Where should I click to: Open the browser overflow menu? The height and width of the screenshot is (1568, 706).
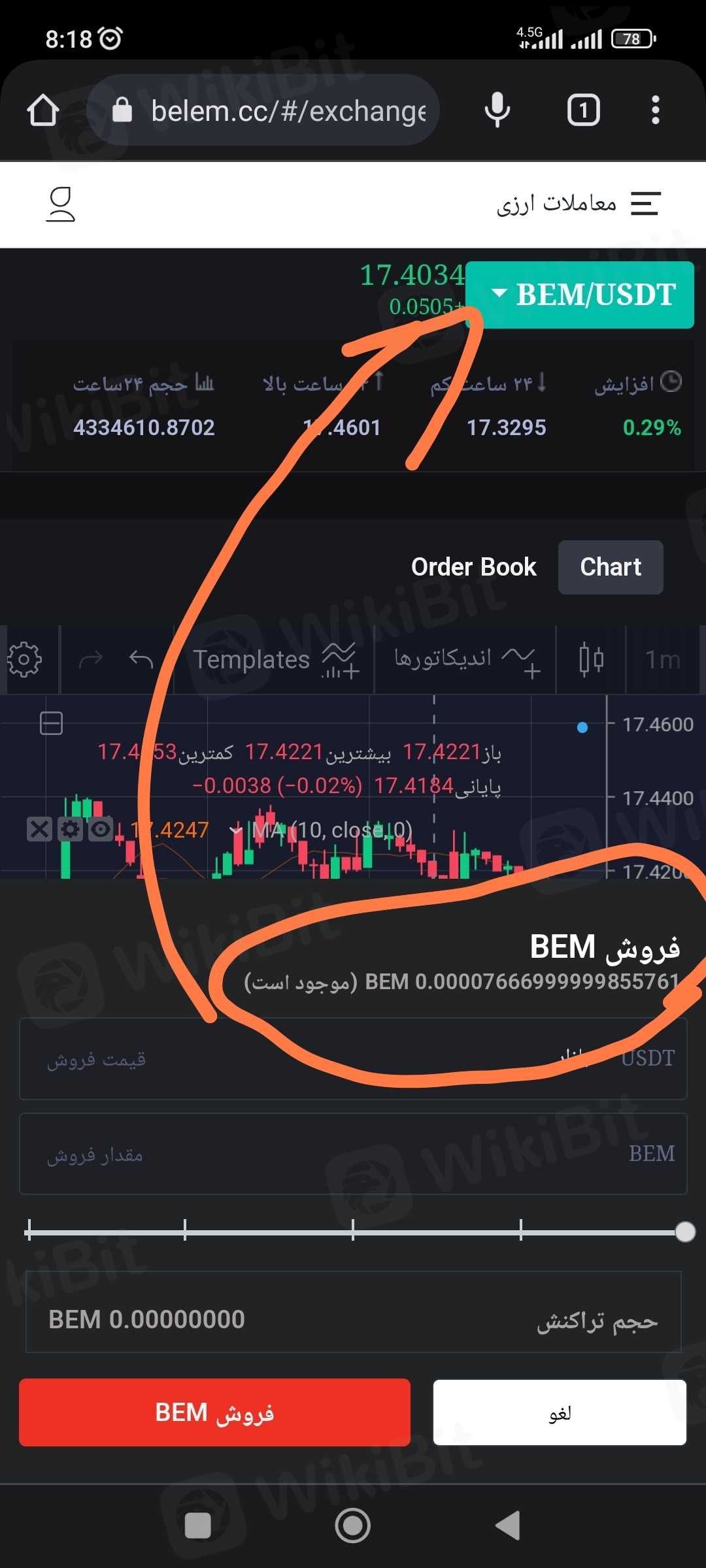coord(655,110)
